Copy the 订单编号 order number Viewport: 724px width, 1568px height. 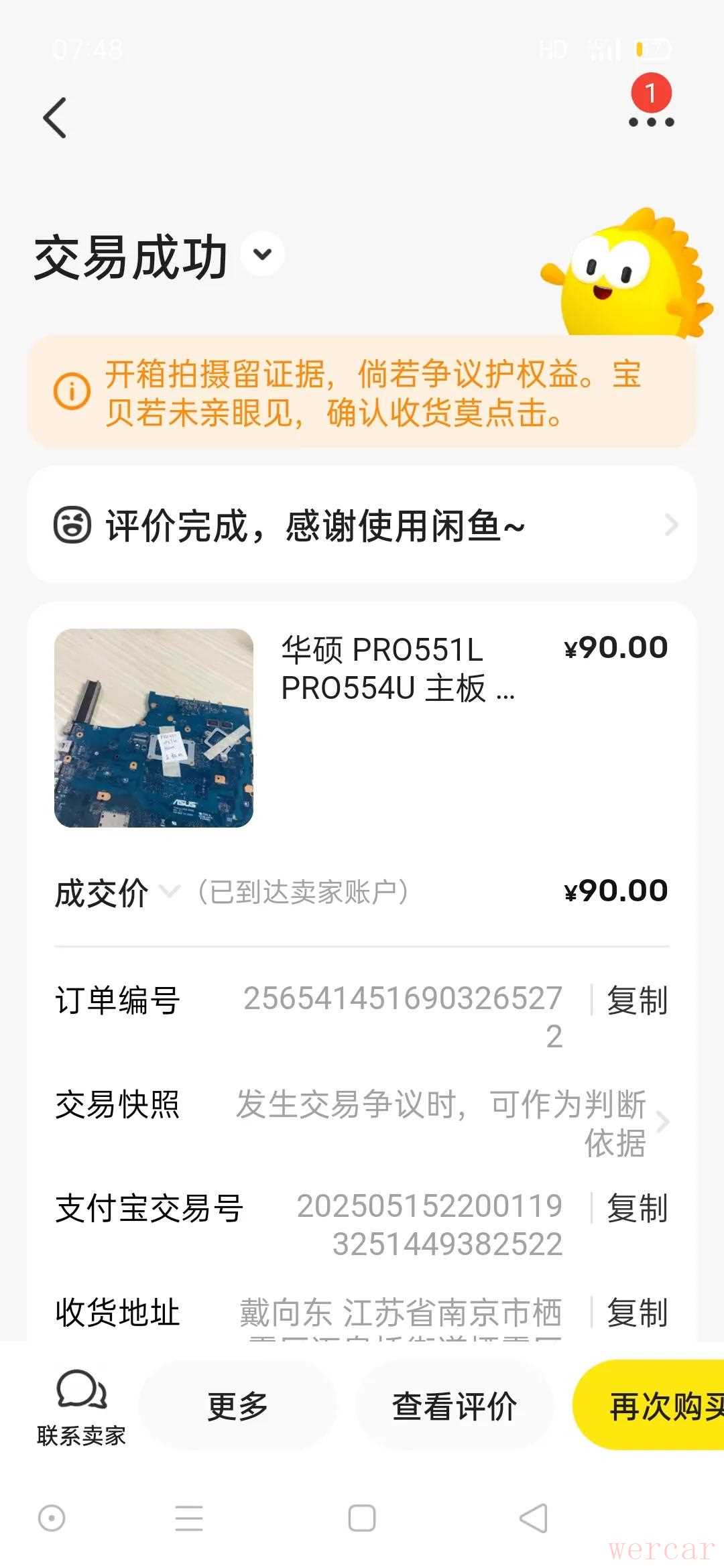637,1000
